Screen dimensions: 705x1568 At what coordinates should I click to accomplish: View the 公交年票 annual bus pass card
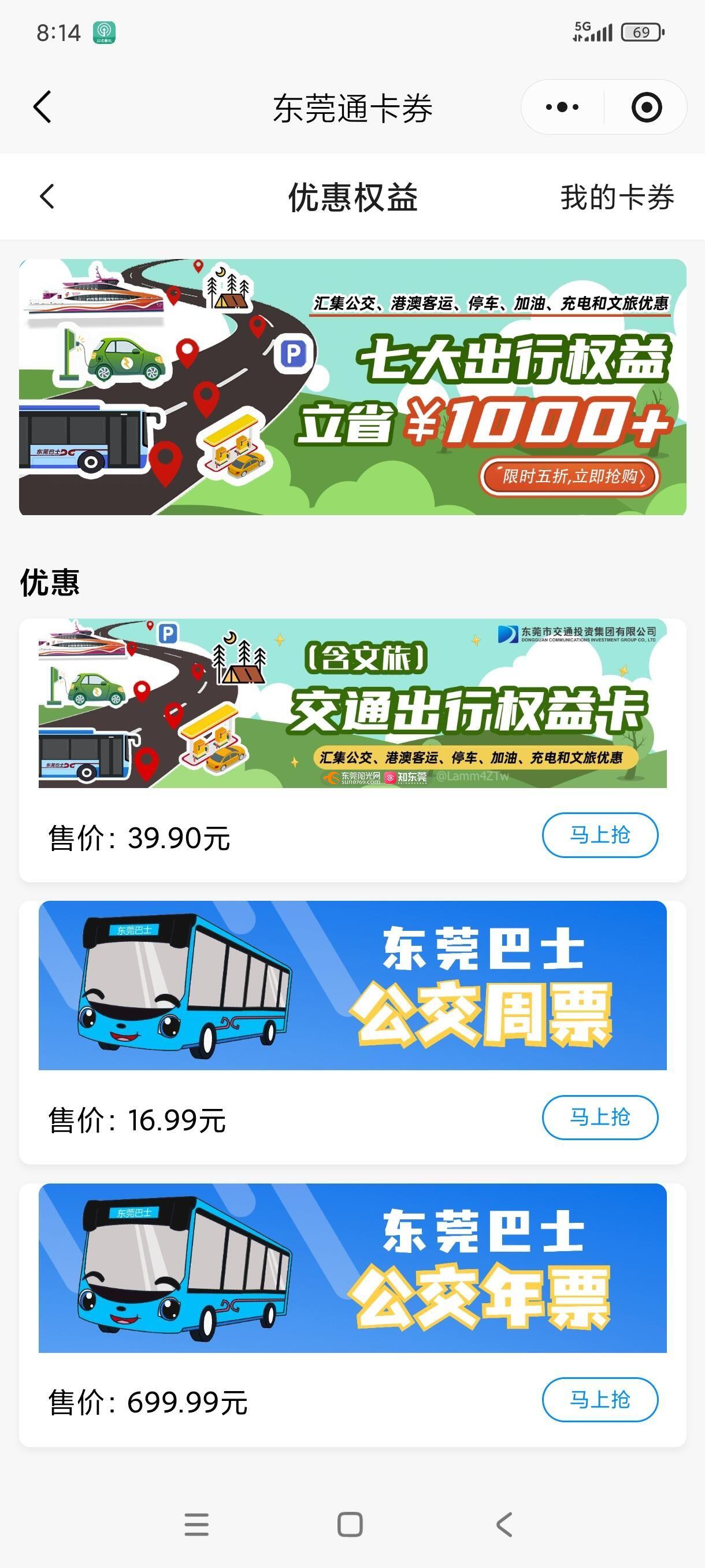tap(353, 1268)
